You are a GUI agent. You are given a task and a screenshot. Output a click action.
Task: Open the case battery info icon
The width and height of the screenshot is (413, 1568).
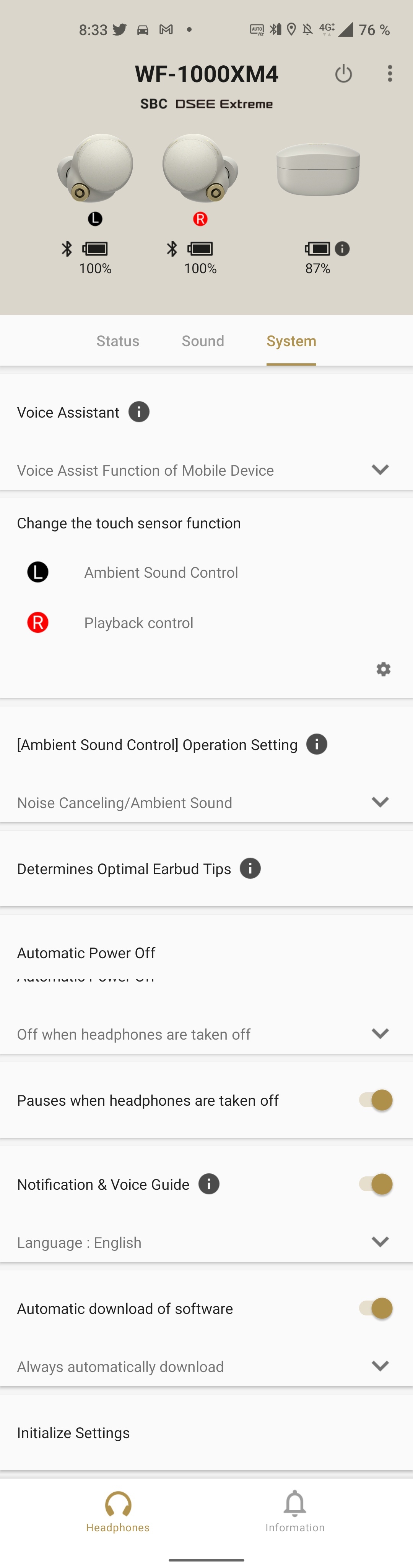[342, 248]
